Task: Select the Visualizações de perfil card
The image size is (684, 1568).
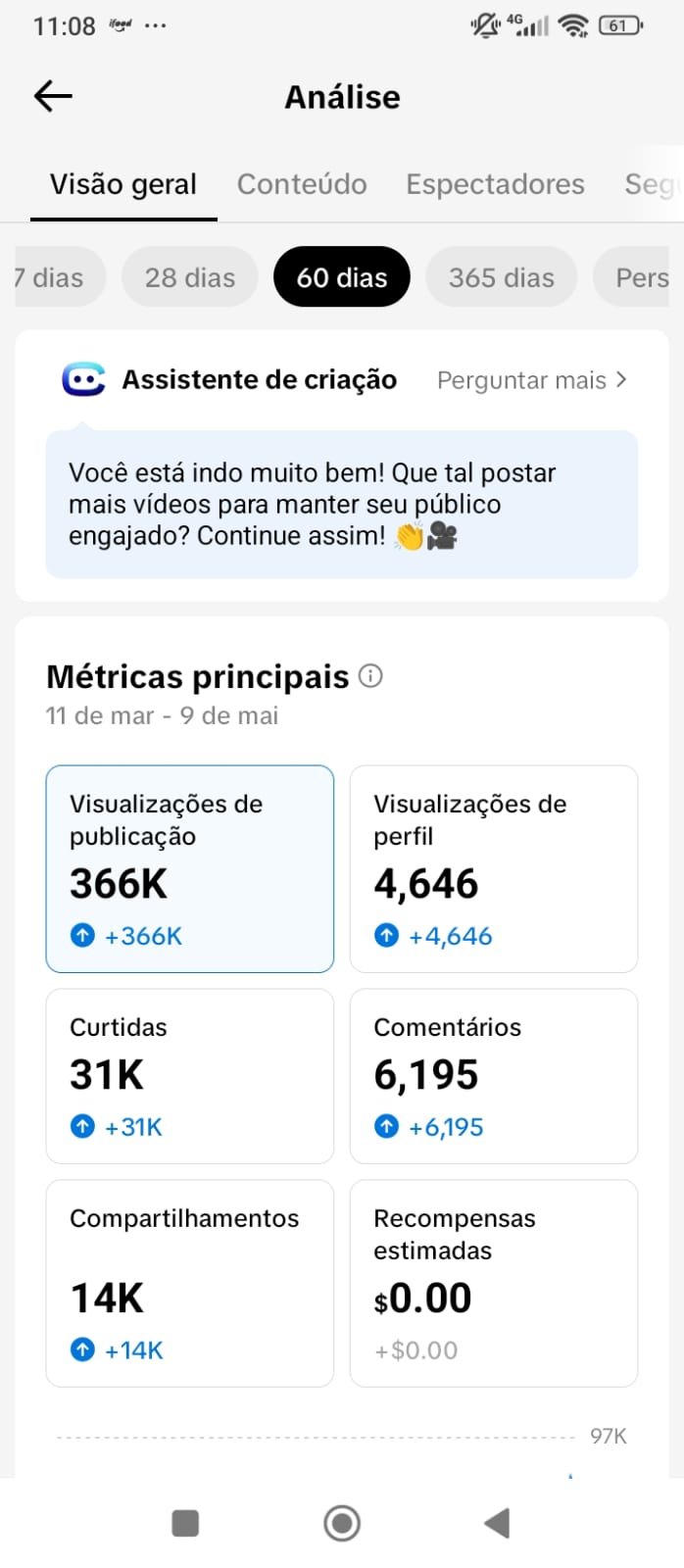Action: click(x=494, y=869)
